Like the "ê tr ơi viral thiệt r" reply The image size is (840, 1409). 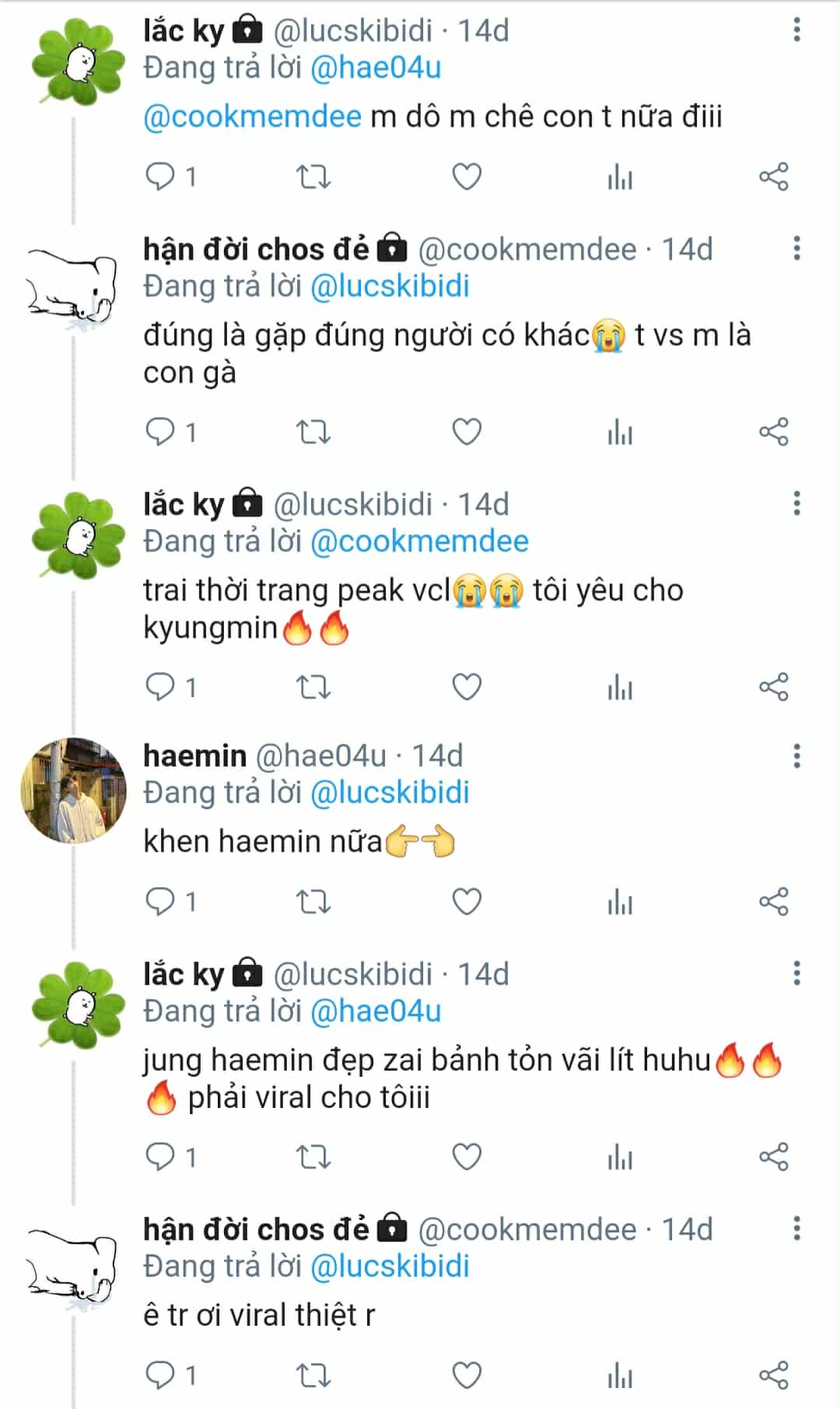click(467, 1375)
